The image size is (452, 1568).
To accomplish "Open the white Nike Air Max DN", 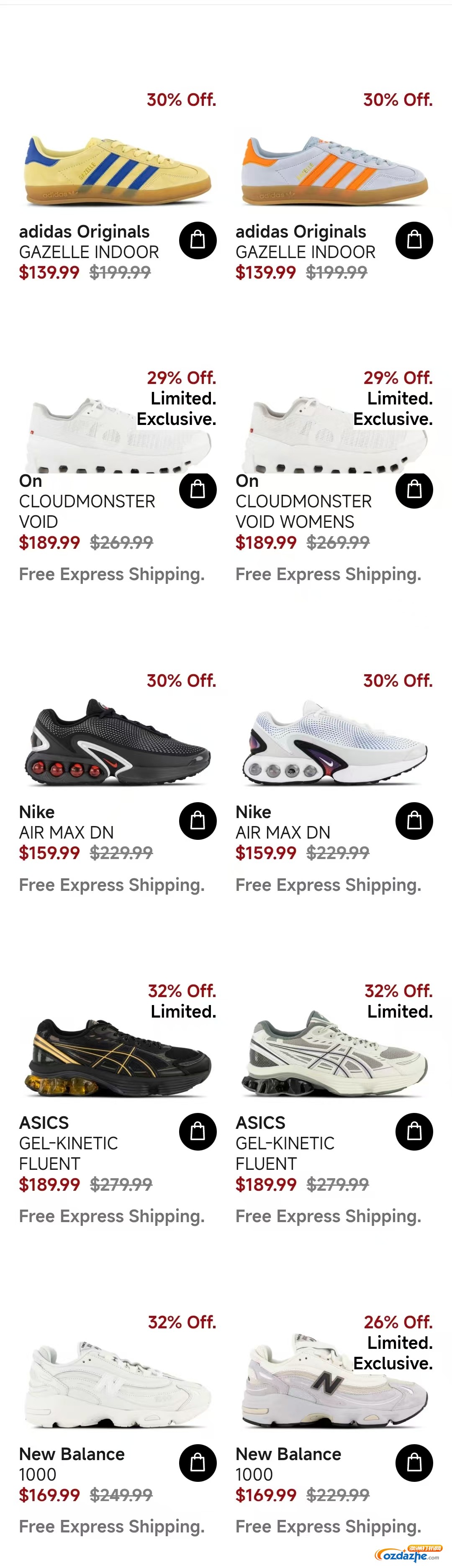I will click(x=334, y=743).
